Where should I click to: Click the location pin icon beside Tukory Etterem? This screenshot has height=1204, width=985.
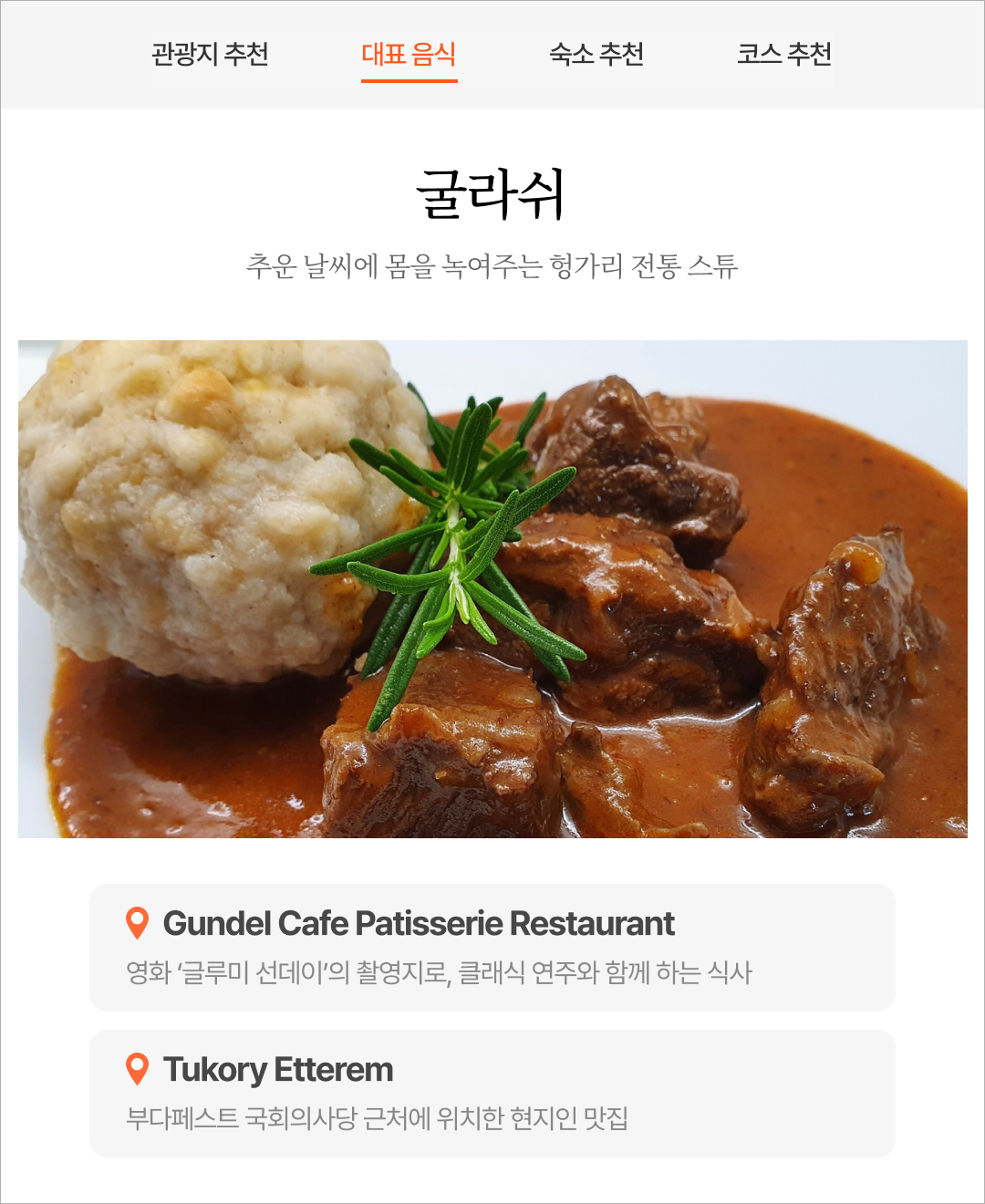click(138, 1069)
